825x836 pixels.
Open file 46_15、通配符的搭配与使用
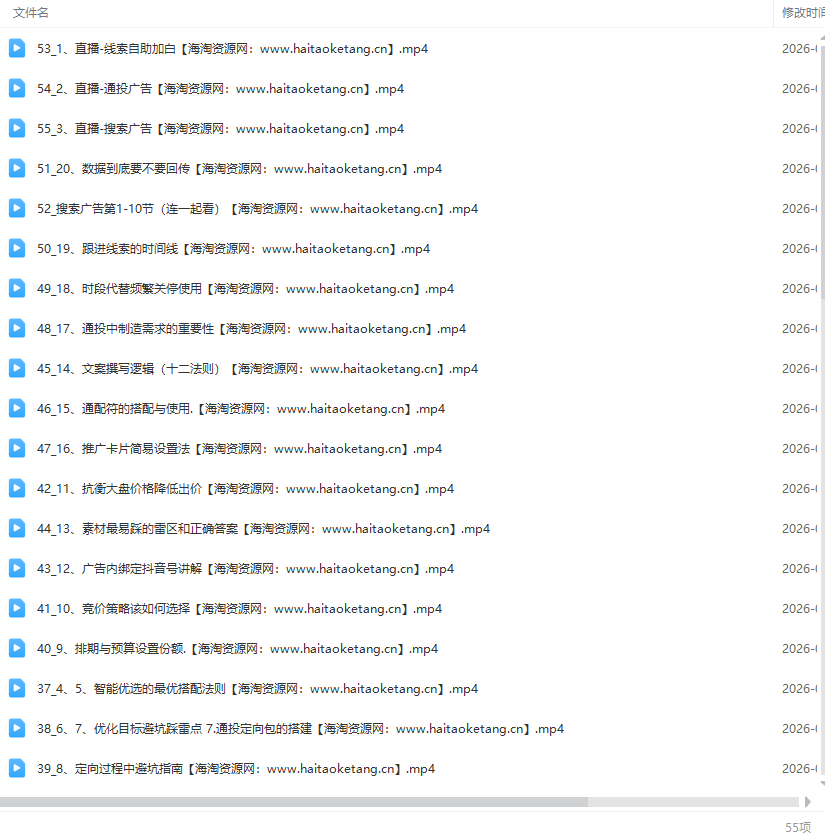(x=240, y=409)
